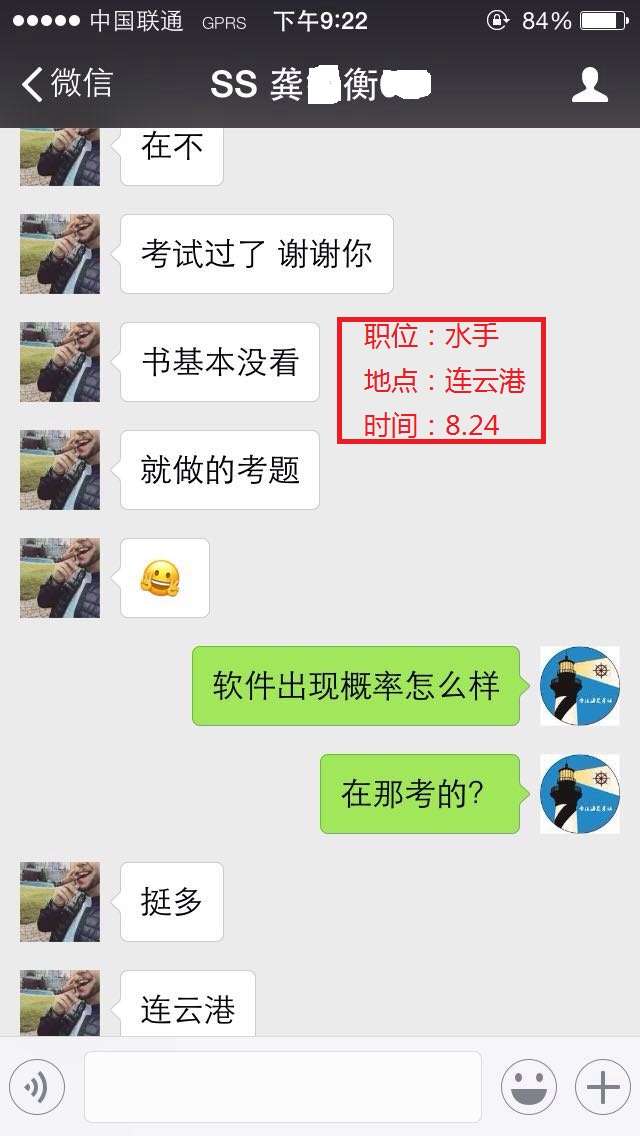640x1136 pixels.
Task: Open the chat details profile icon
Action: (589, 85)
